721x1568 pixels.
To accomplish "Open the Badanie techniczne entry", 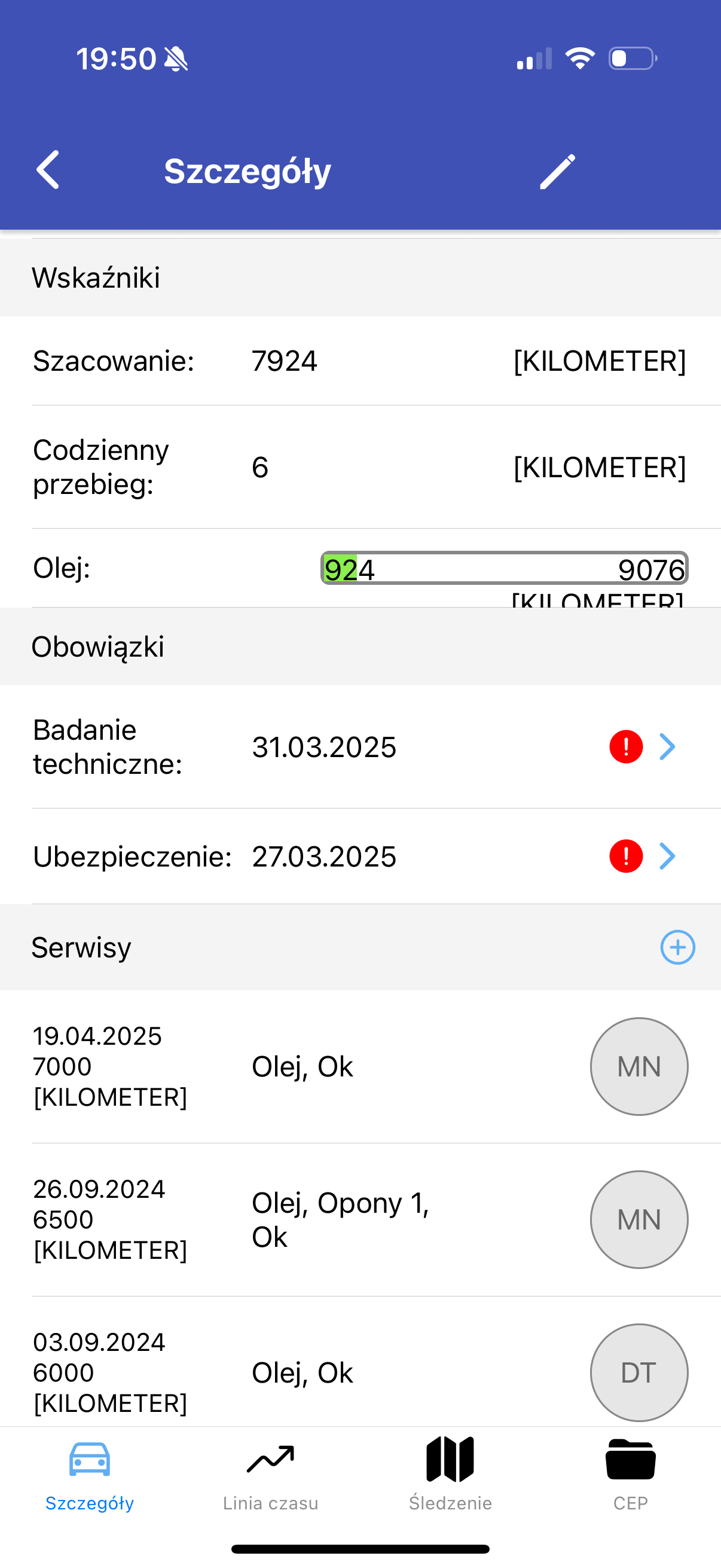I will coord(667,747).
